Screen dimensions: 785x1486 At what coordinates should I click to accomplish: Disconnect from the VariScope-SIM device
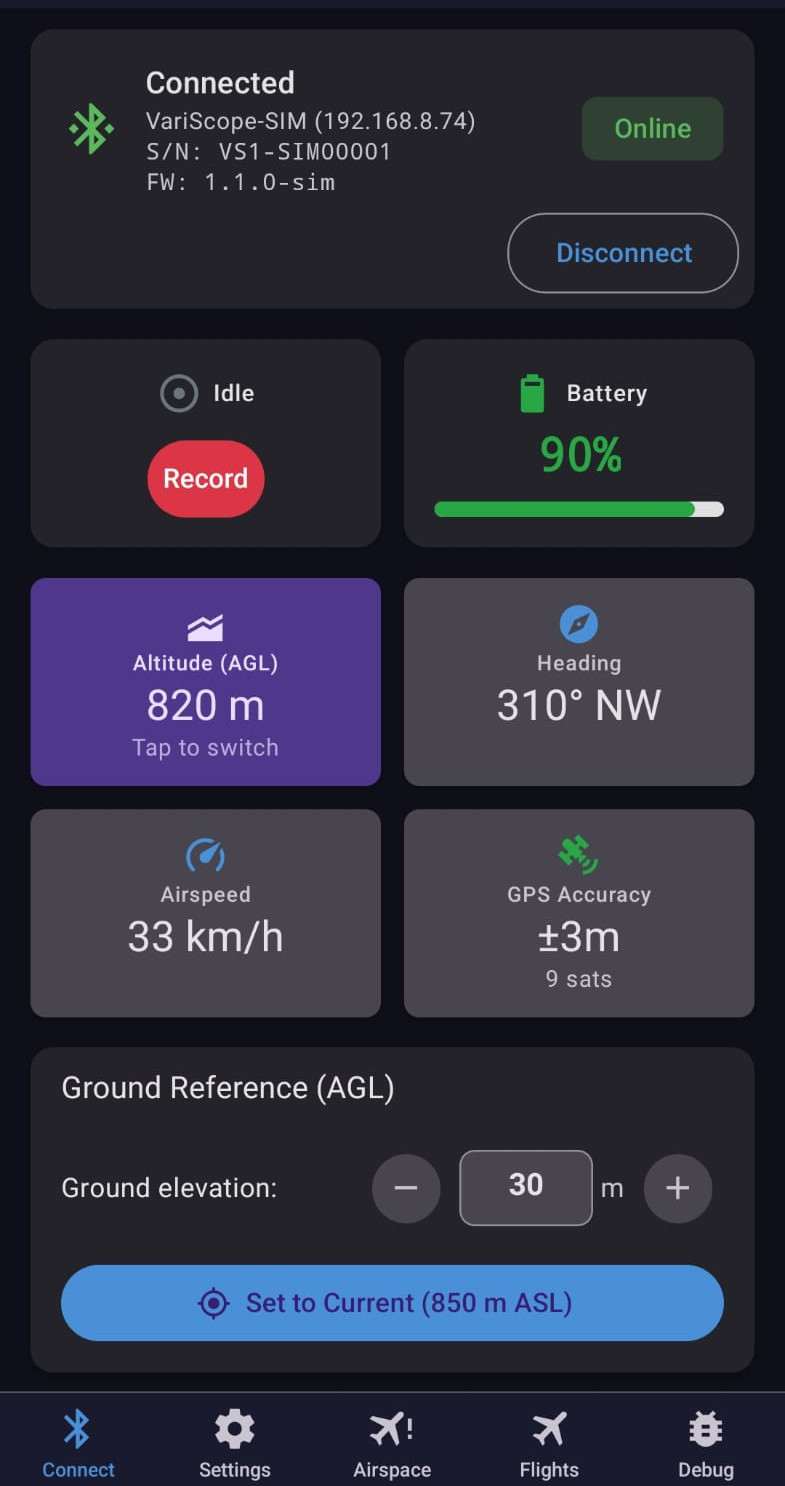[622, 253]
